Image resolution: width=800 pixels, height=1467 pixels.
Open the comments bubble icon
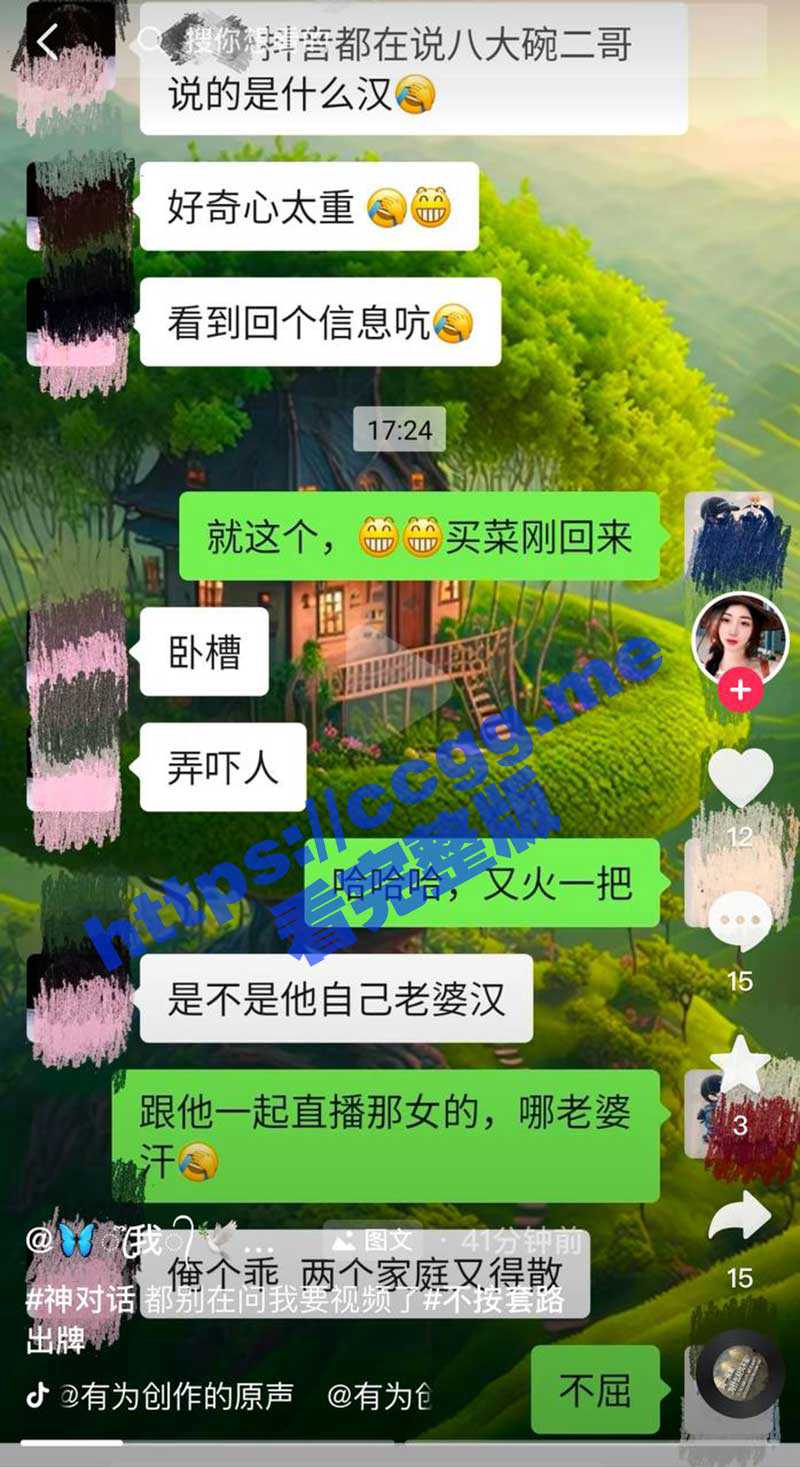coord(740,920)
